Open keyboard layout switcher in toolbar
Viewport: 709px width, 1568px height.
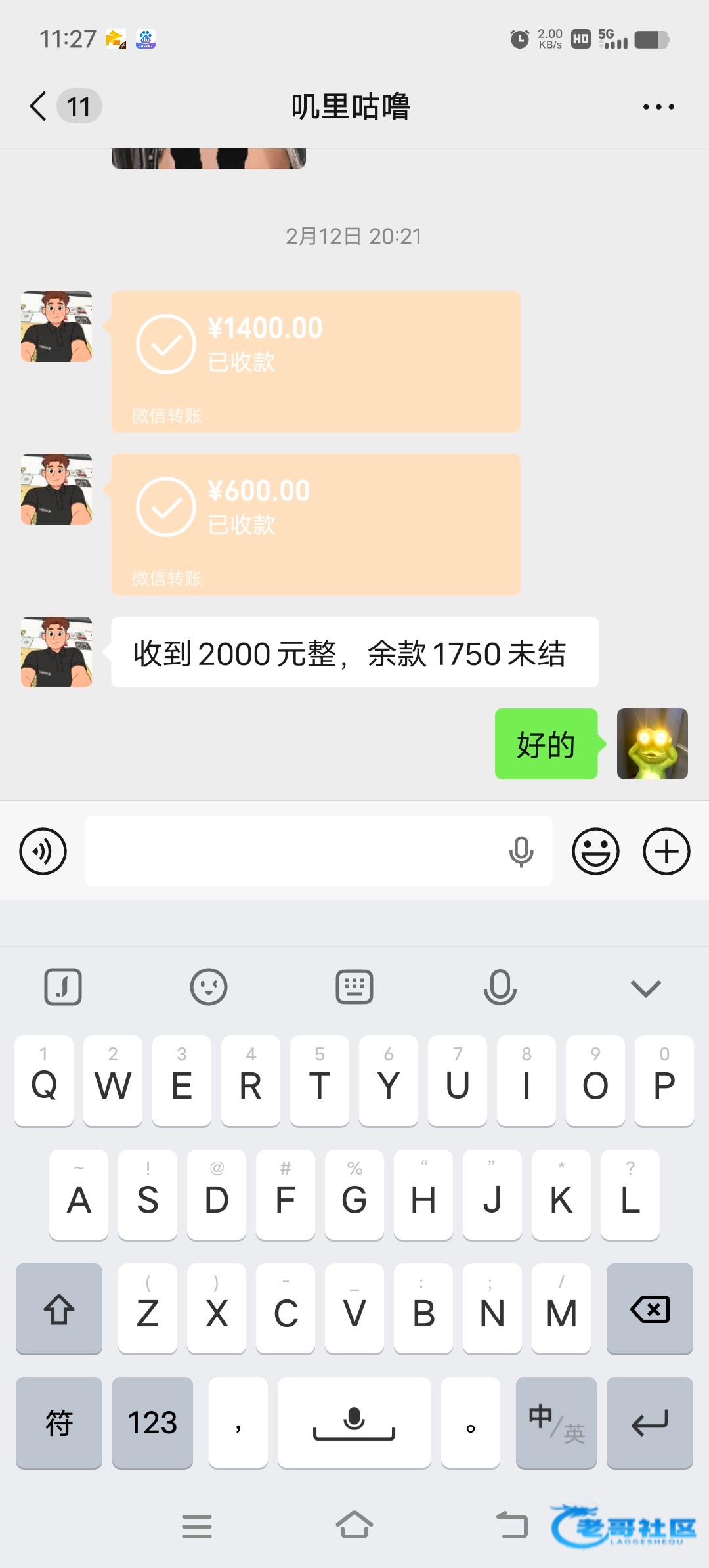tap(354, 987)
